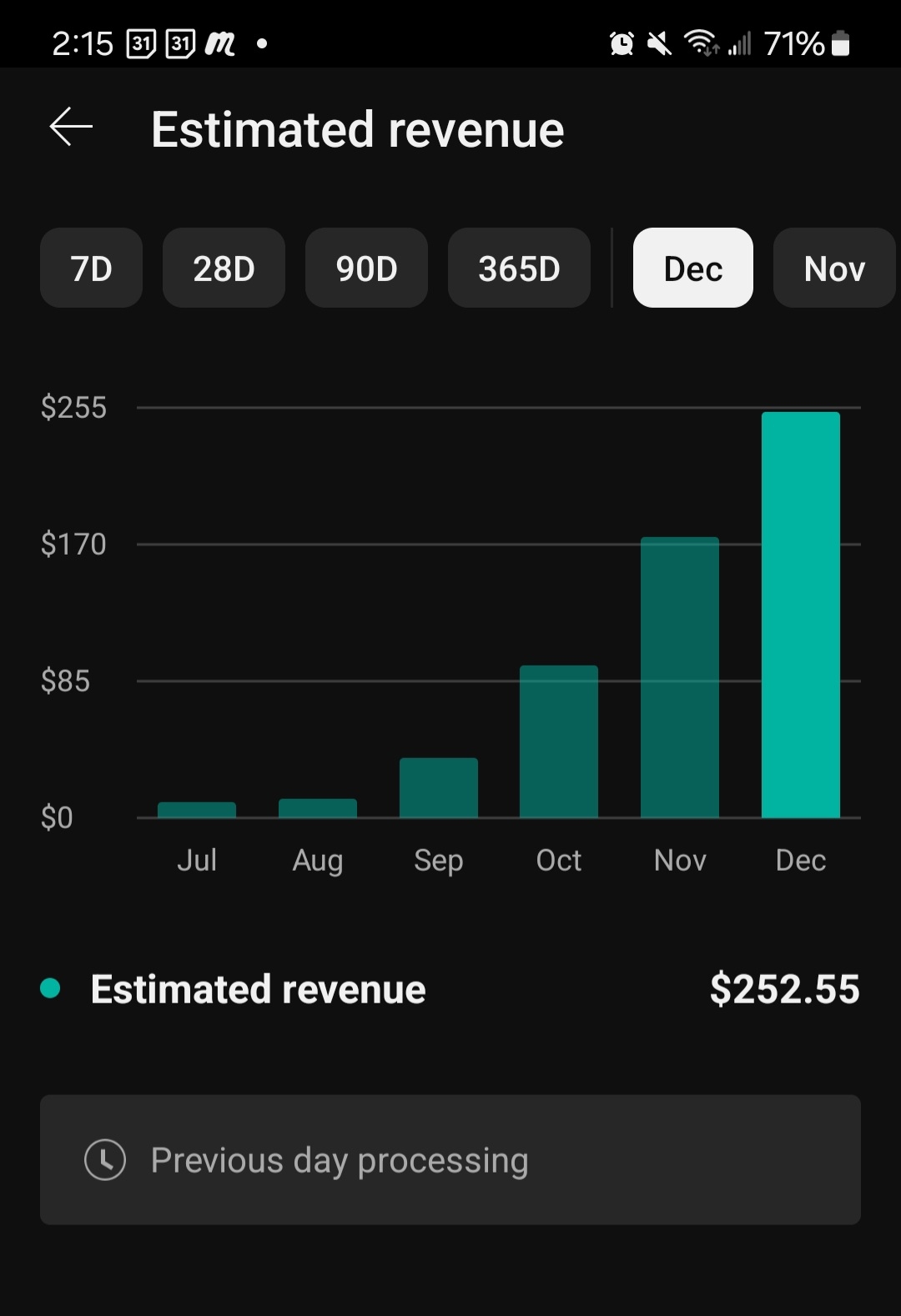
Task: Switch to the Nov month chip
Action: point(833,269)
